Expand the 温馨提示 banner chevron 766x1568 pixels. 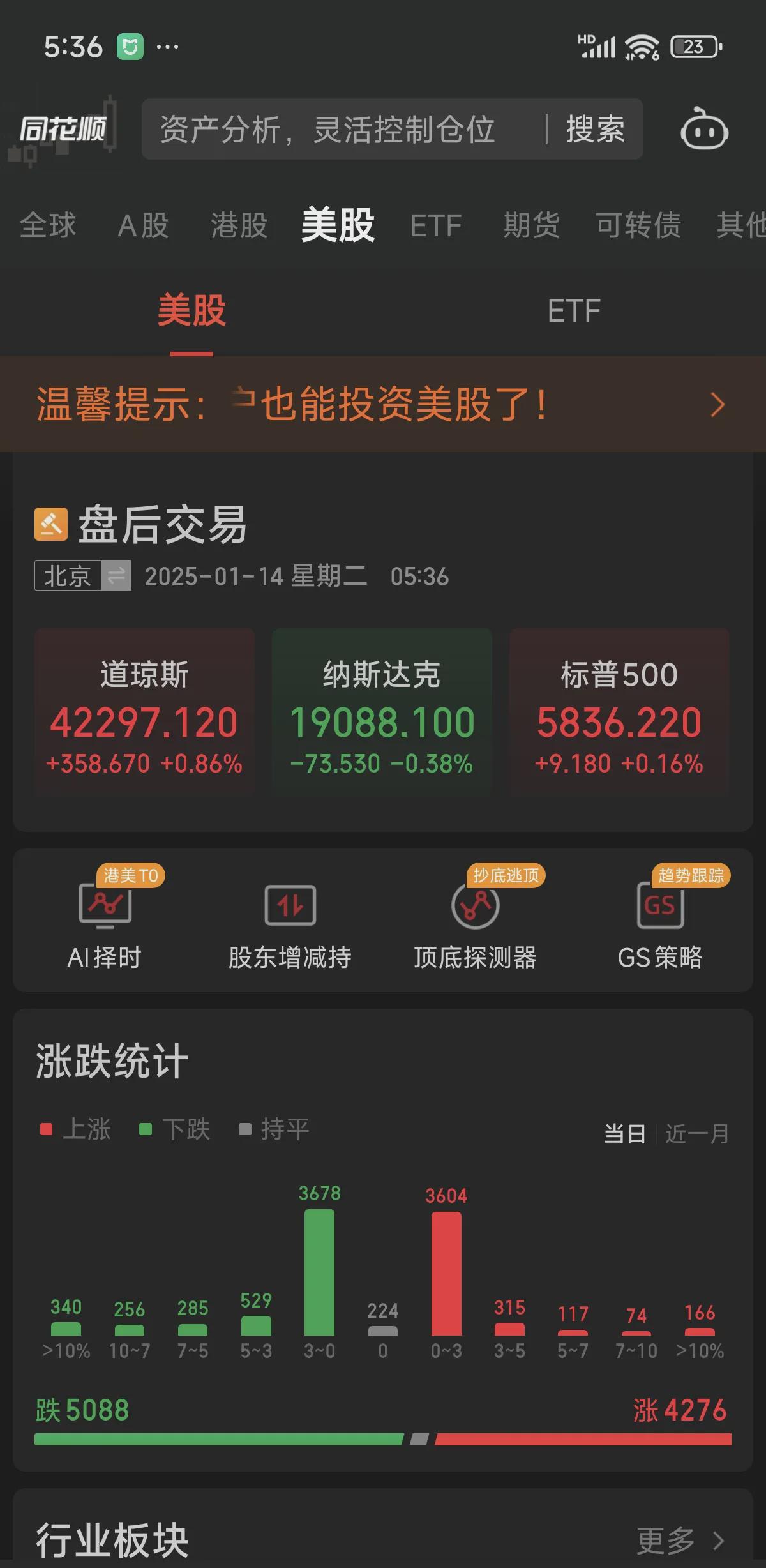tap(717, 405)
